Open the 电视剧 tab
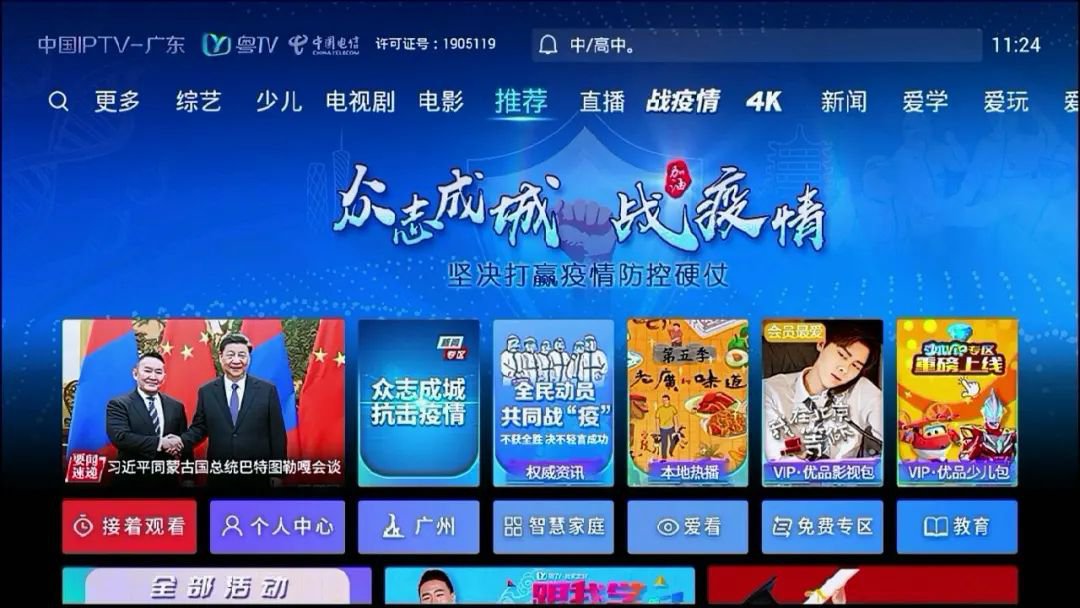Image resolution: width=1080 pixels, height=608 pixels. pyautogui.click(x=360, y=101)
